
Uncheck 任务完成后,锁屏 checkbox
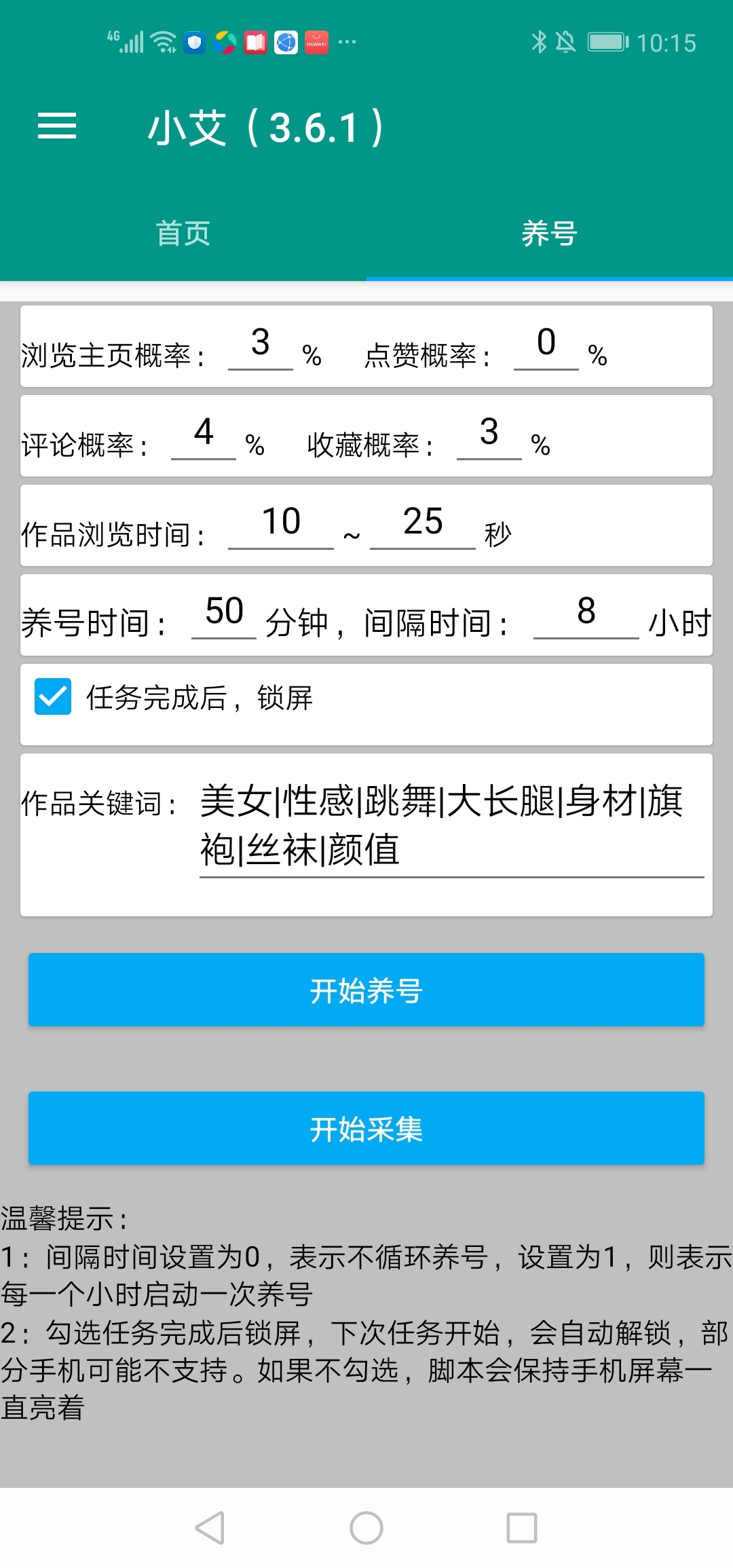[x=53, y=696]
